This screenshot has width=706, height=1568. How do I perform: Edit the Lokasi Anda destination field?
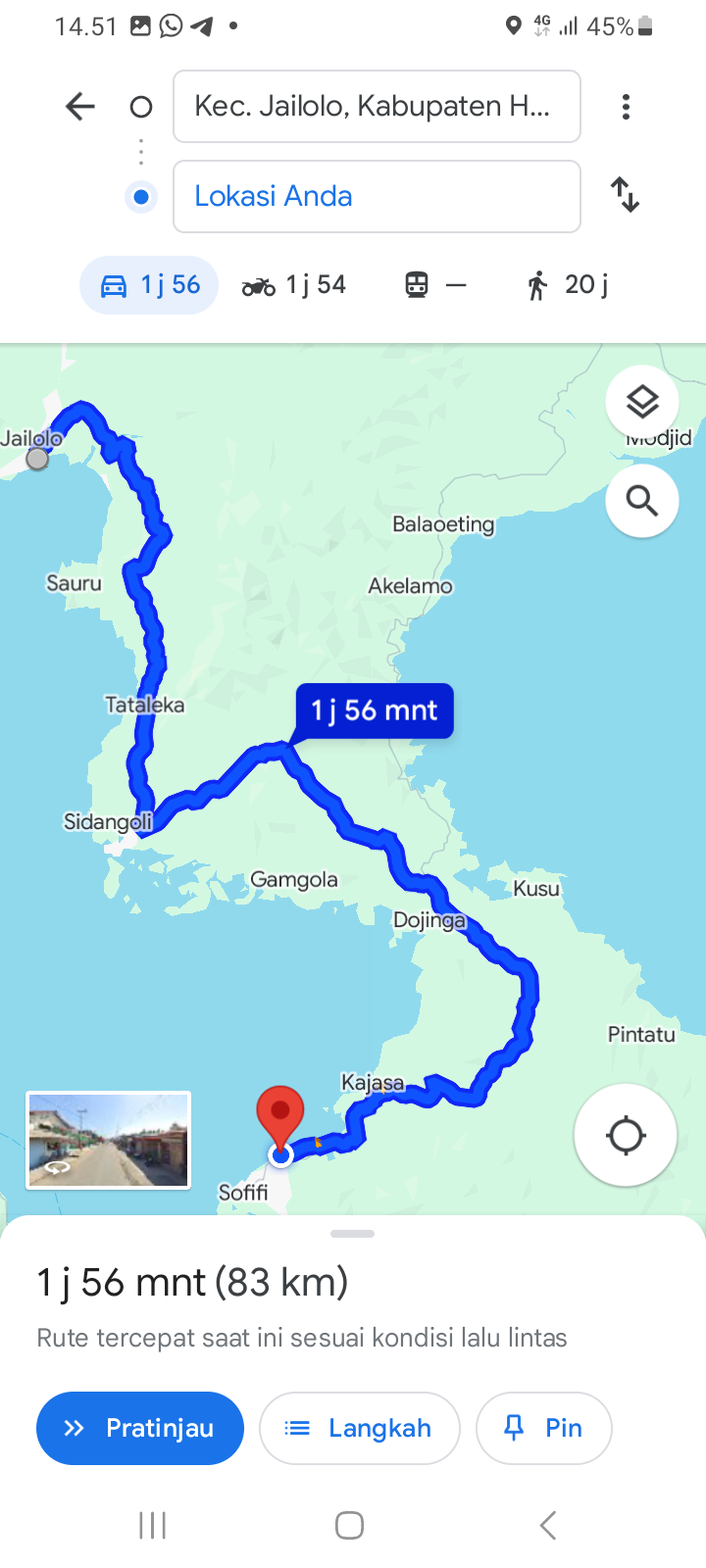click(x=377, y=196)
